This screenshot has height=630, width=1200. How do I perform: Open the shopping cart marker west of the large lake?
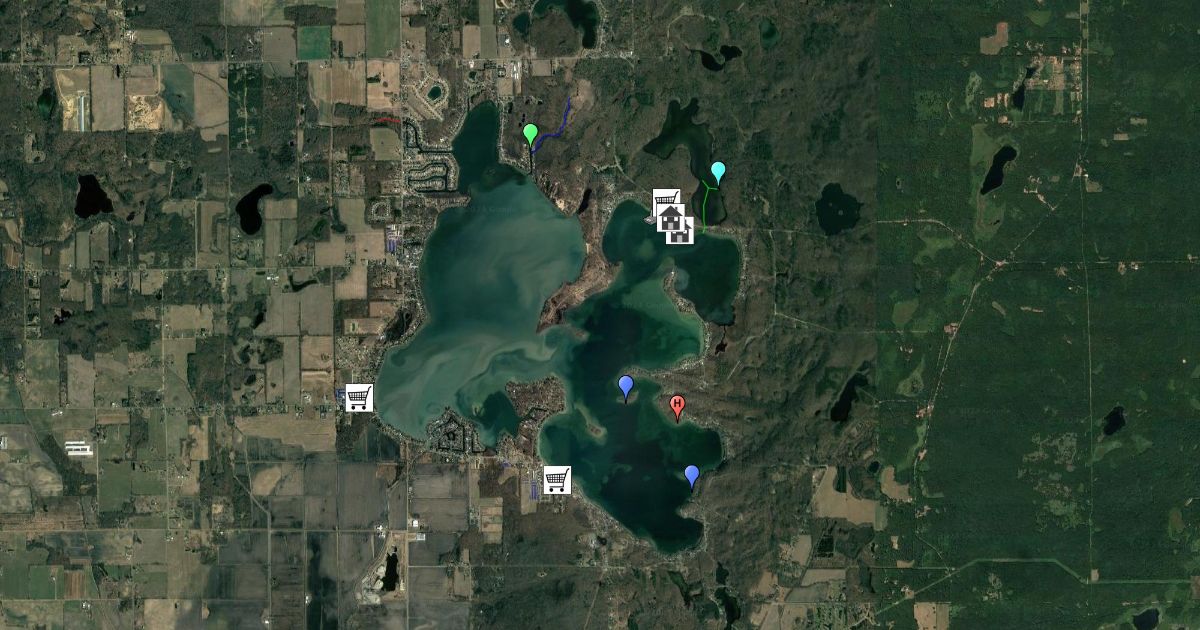pos(359,397)
